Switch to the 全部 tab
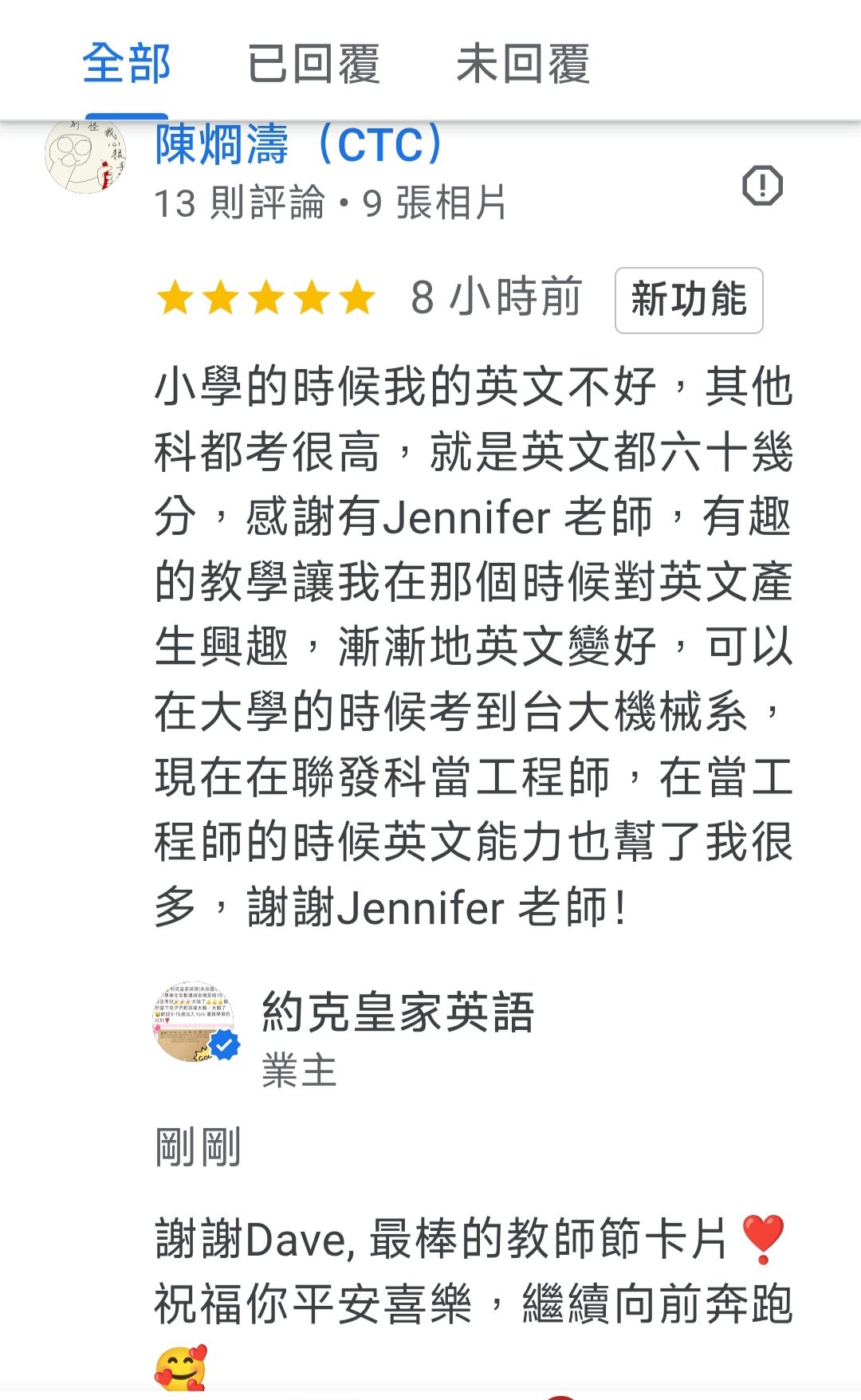The width and height of the screenshot is (861, 1400). (x=126, y=65)
